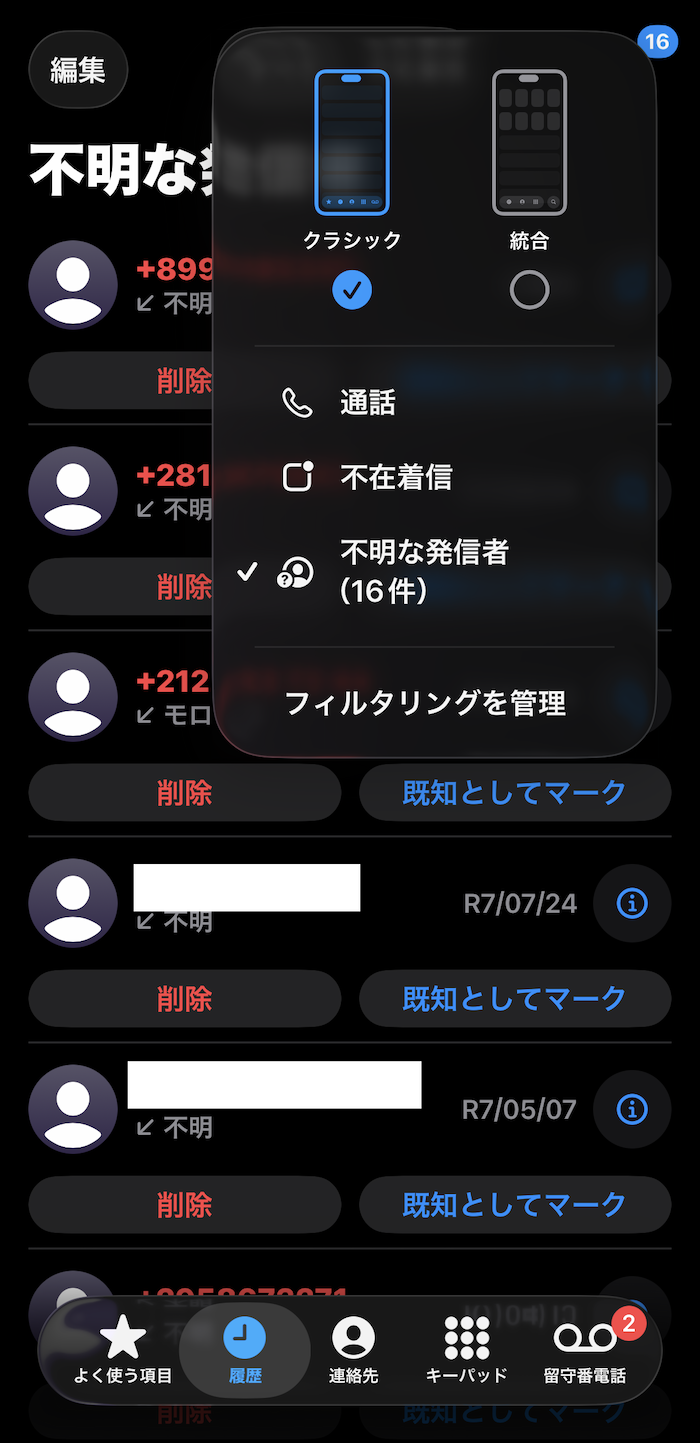This screenshot has height=1443, width=700.
Task: Open フィルタリングを管理
Action: (426, 703)
